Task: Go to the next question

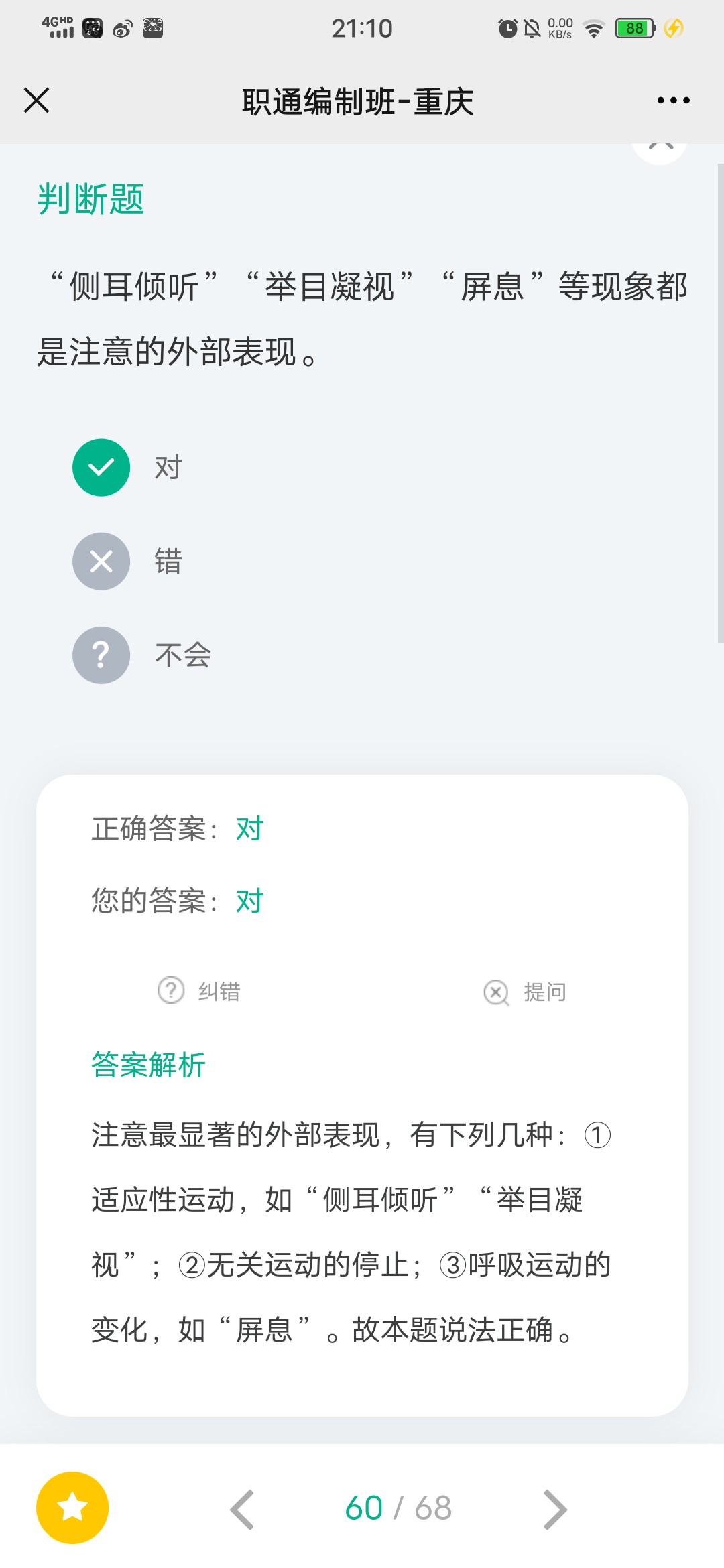Action: click(x=555, y=1510)
